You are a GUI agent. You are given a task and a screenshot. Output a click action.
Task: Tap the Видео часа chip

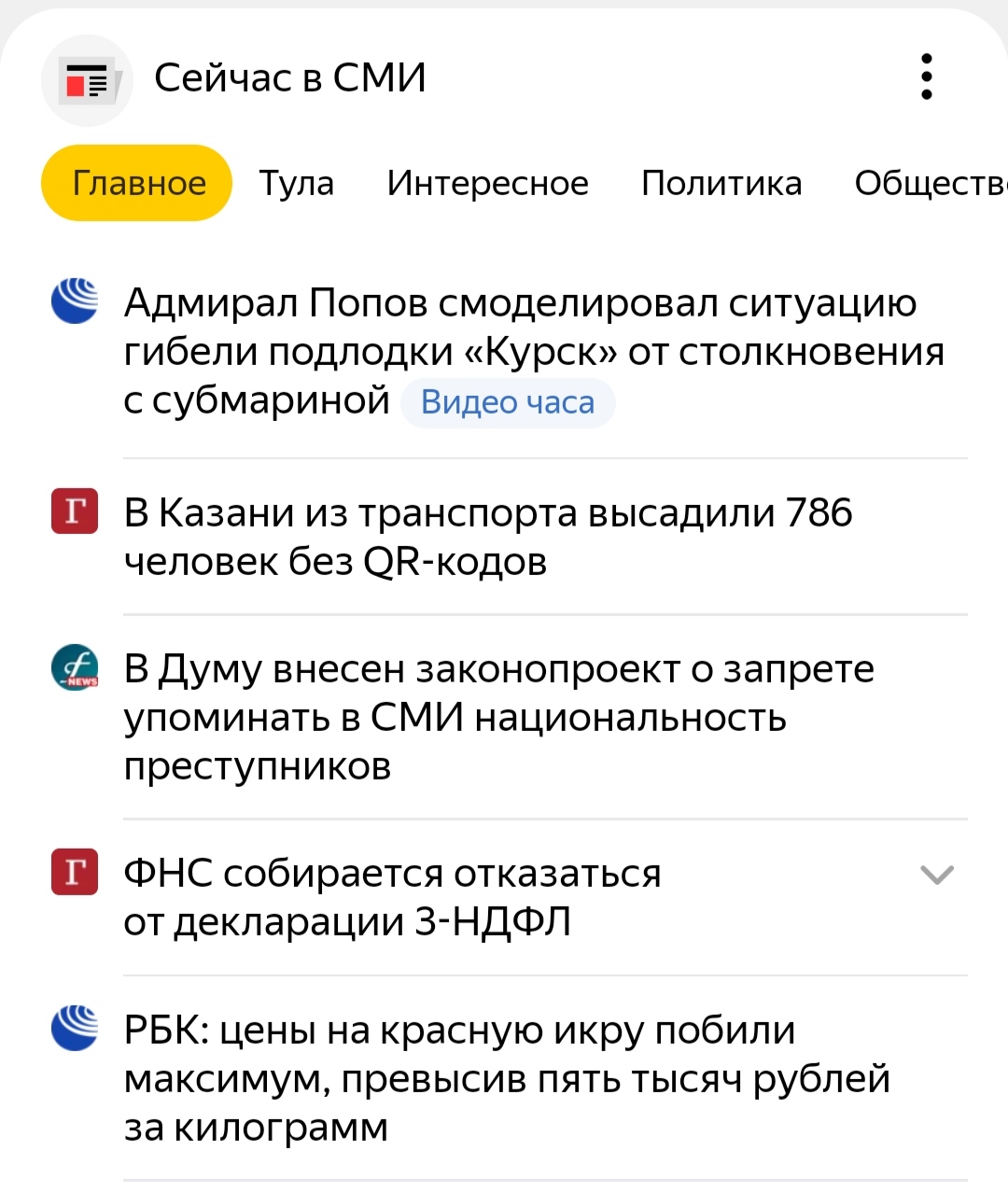(508, 402)
